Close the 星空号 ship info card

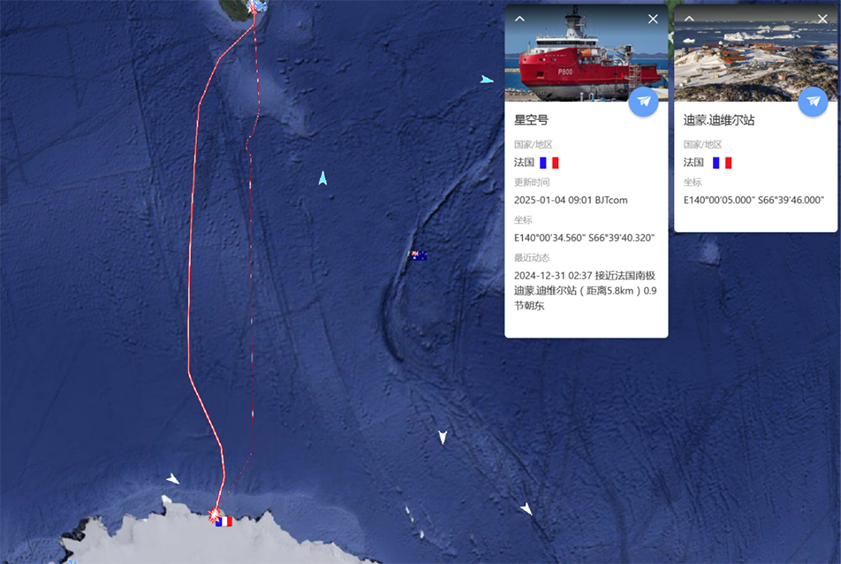653,19
